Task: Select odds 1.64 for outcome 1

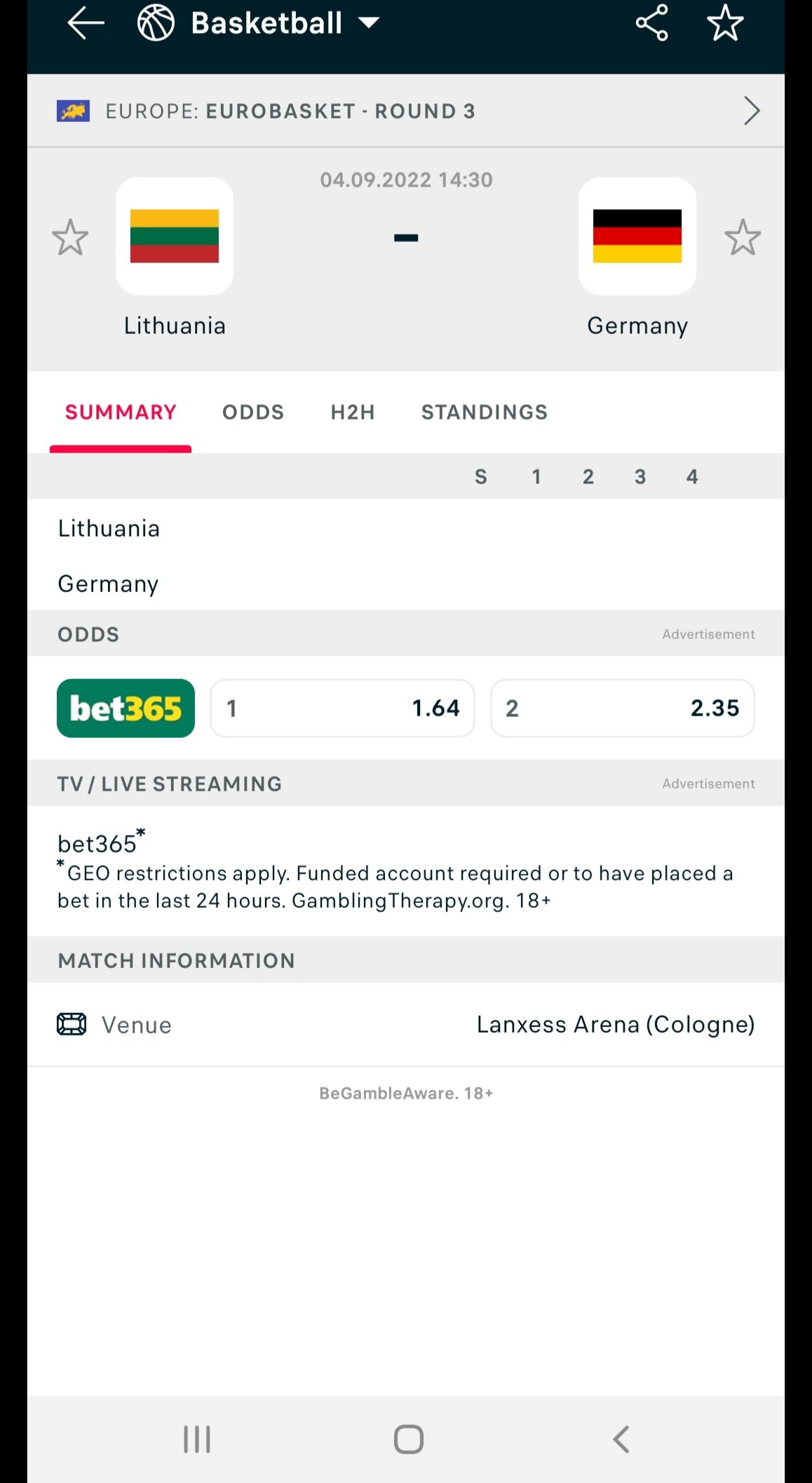Action: (x=342, y=708)
